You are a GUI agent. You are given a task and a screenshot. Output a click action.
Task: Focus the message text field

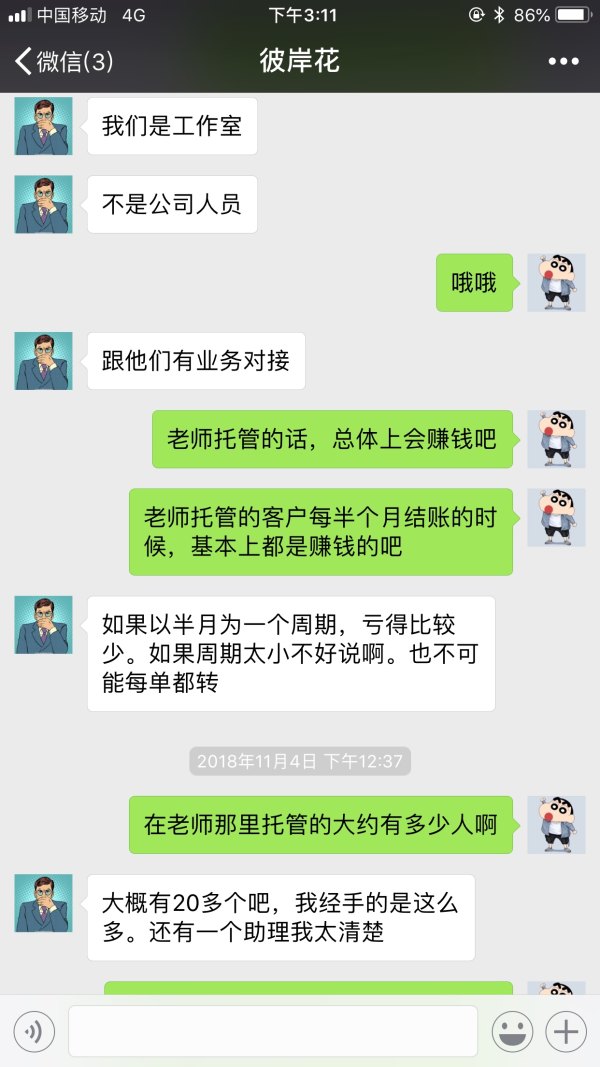click(x=272, y=1031)
